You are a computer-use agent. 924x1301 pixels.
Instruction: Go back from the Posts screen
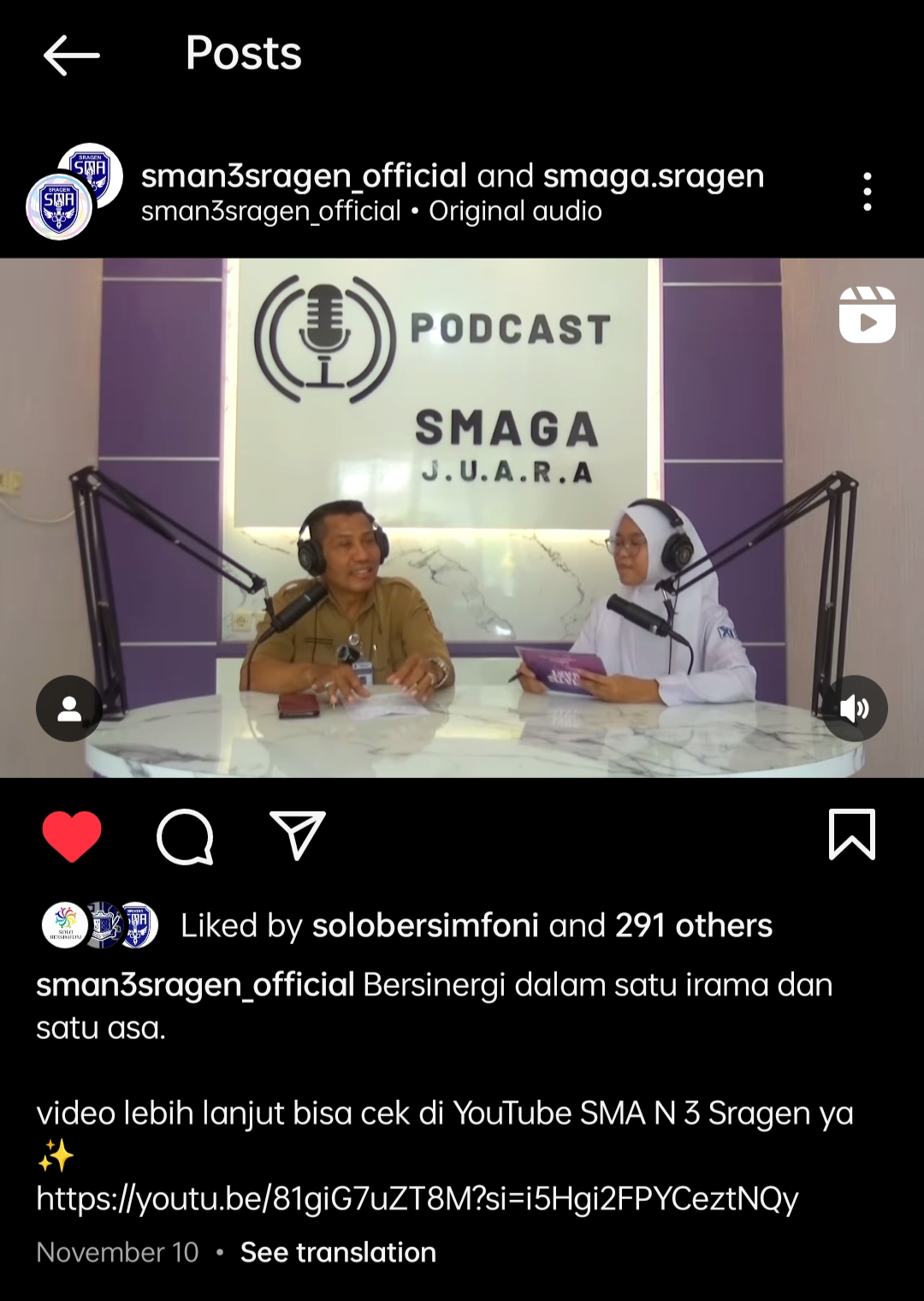click(x=71, y=56)
